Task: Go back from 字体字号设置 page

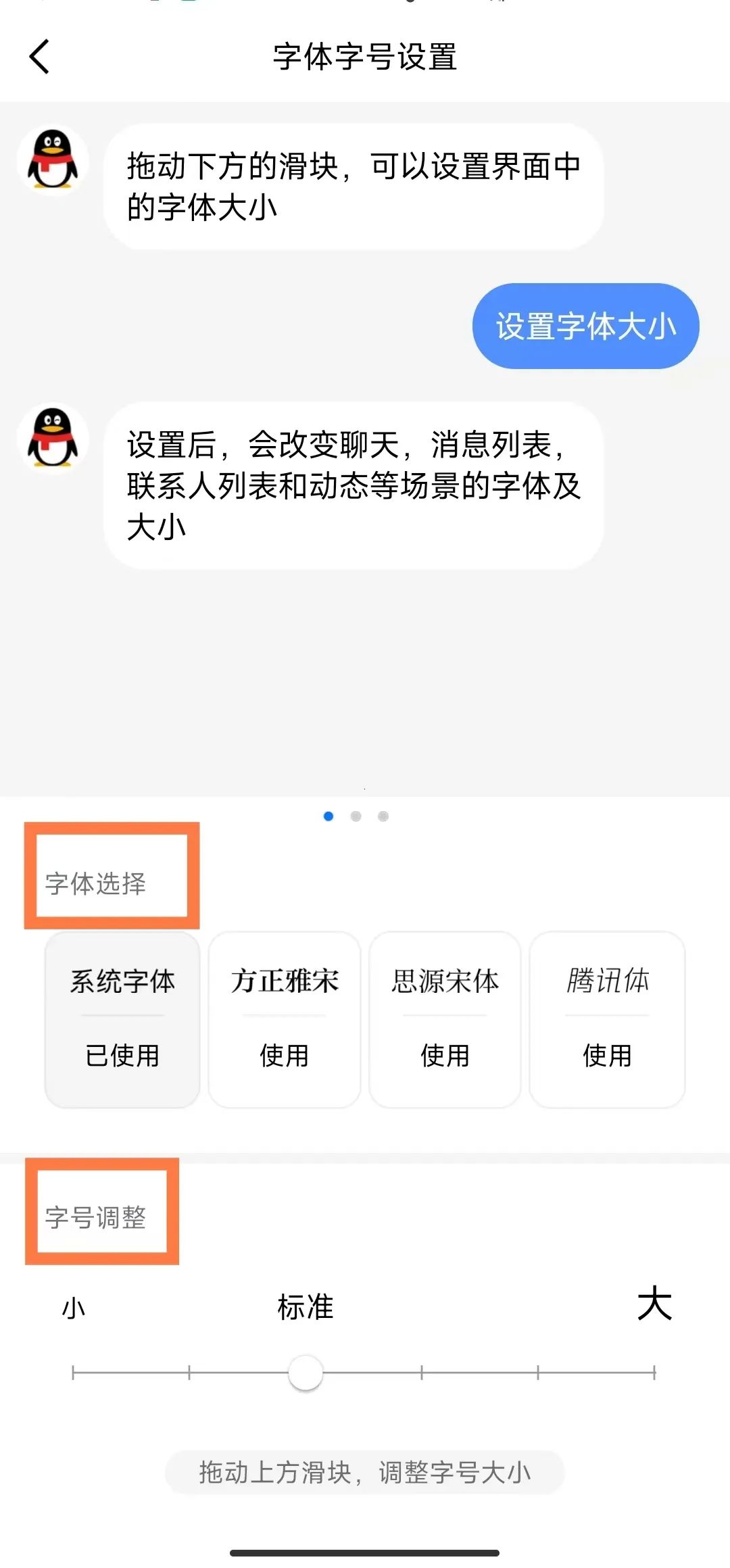Action: point(40,57)
